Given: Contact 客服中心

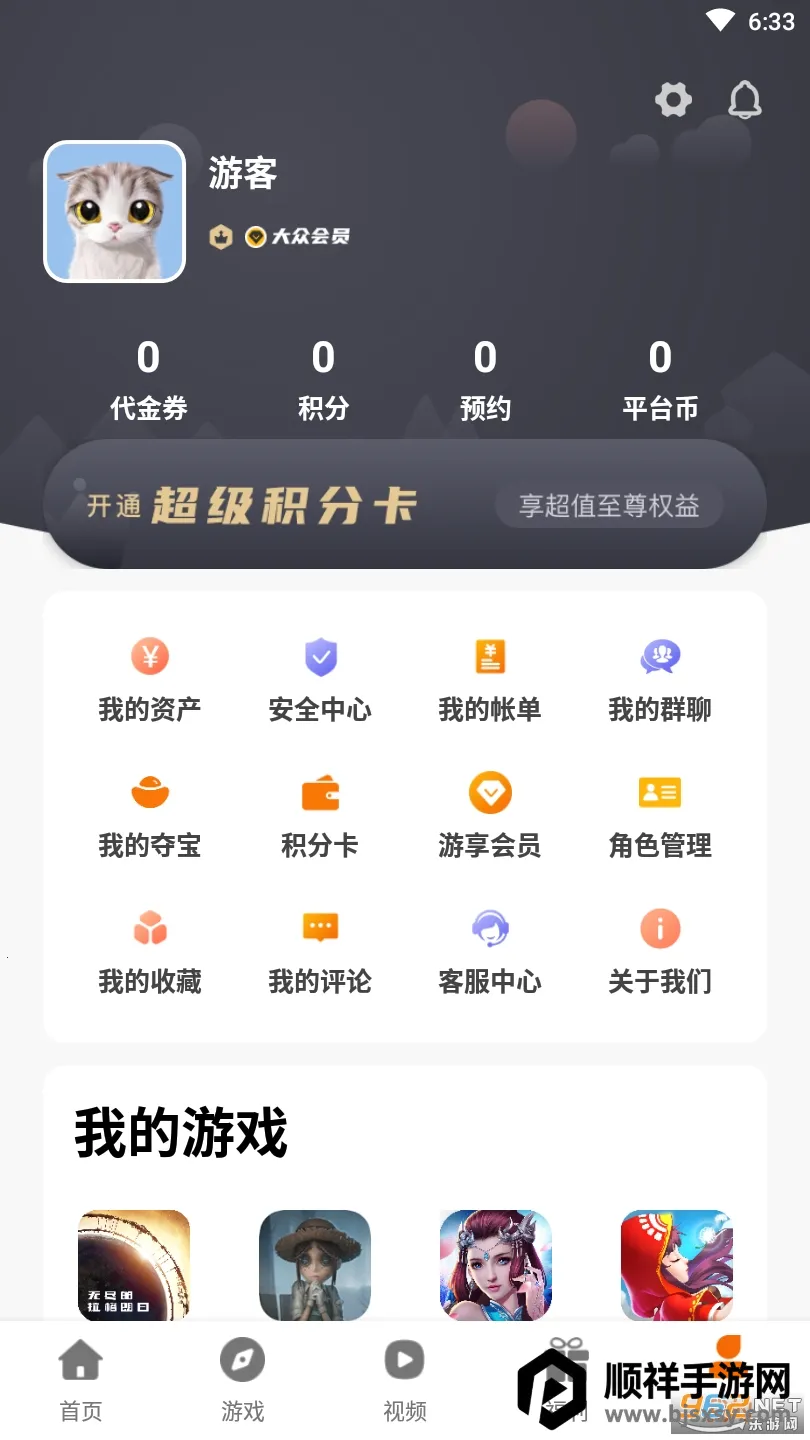Looking at the screenshot, I should pos(490,951).
